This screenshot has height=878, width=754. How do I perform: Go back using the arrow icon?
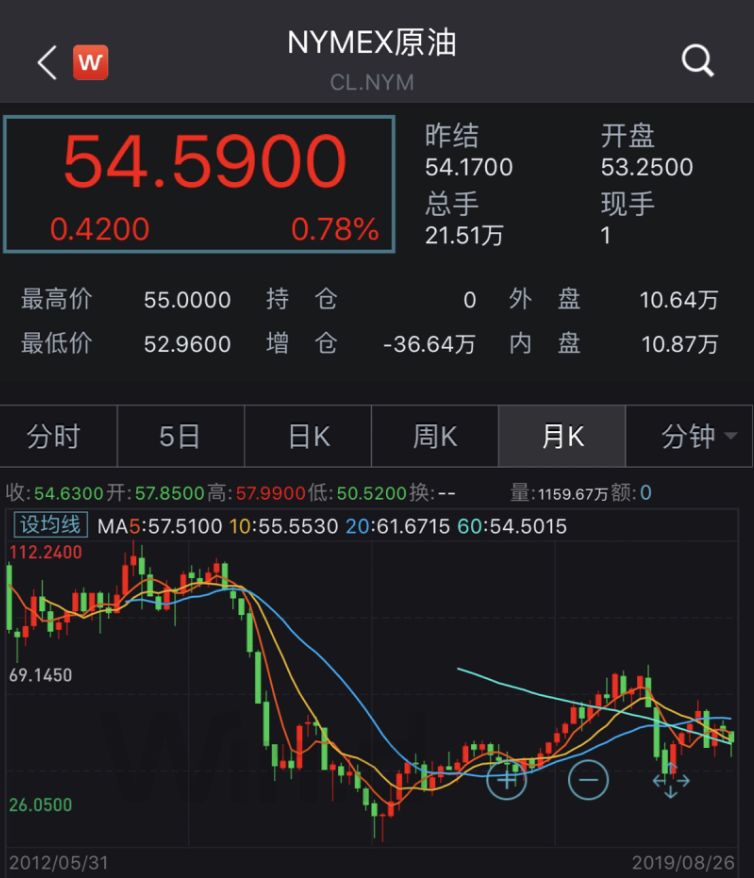click(x=46, y=62)
